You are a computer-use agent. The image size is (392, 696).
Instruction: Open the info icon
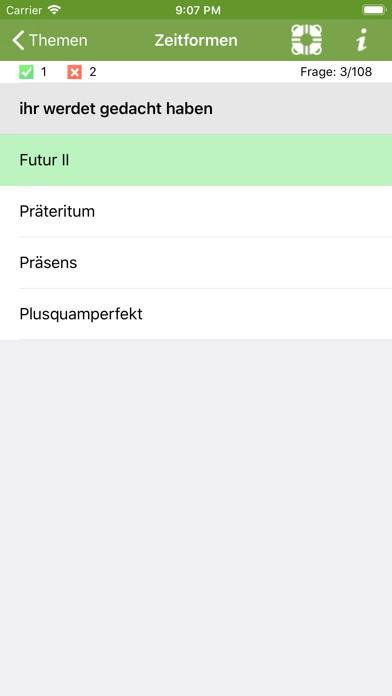coord(362,40)
